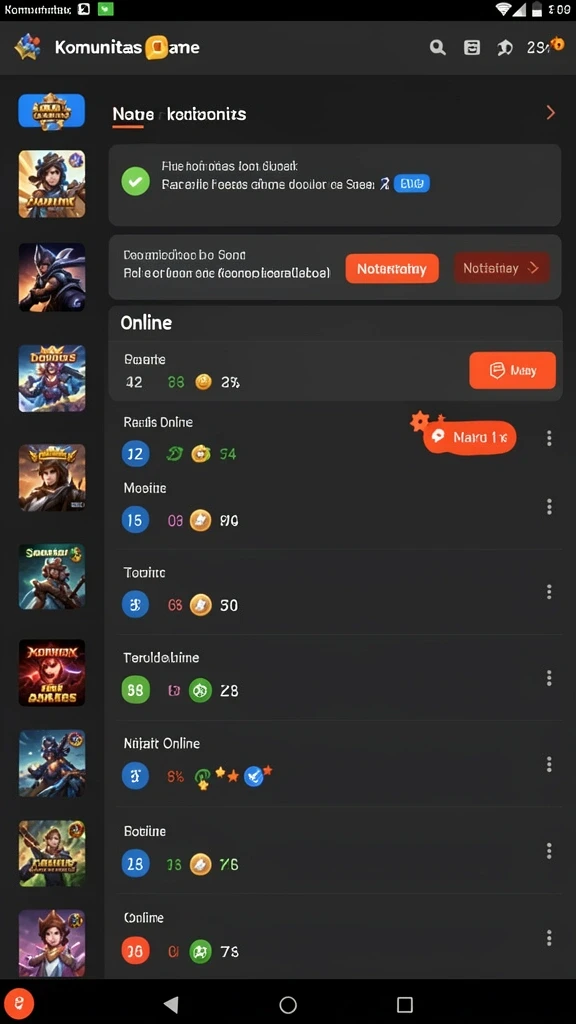Screen dimensions: 576x1024
Task: Expand the section with the orange chevron arrow
Action: [551, 113]
